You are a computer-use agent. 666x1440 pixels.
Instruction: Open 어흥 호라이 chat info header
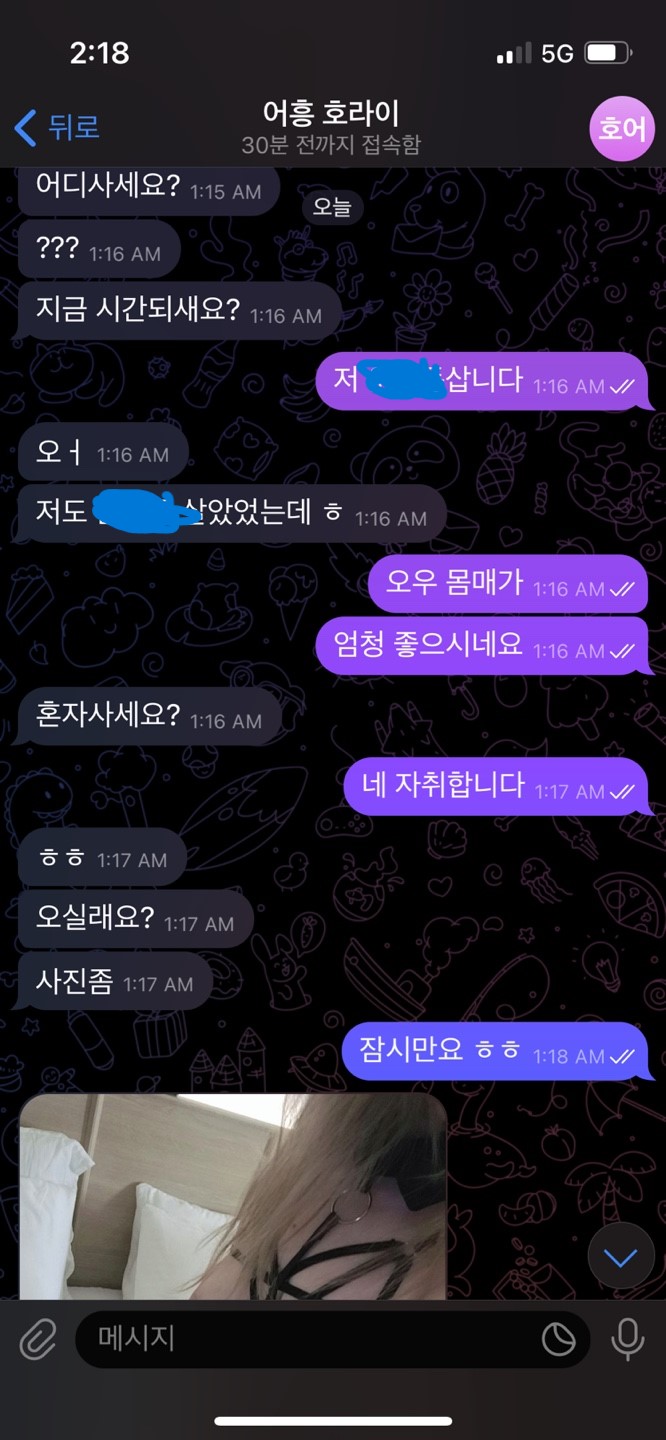coord(331,128)
